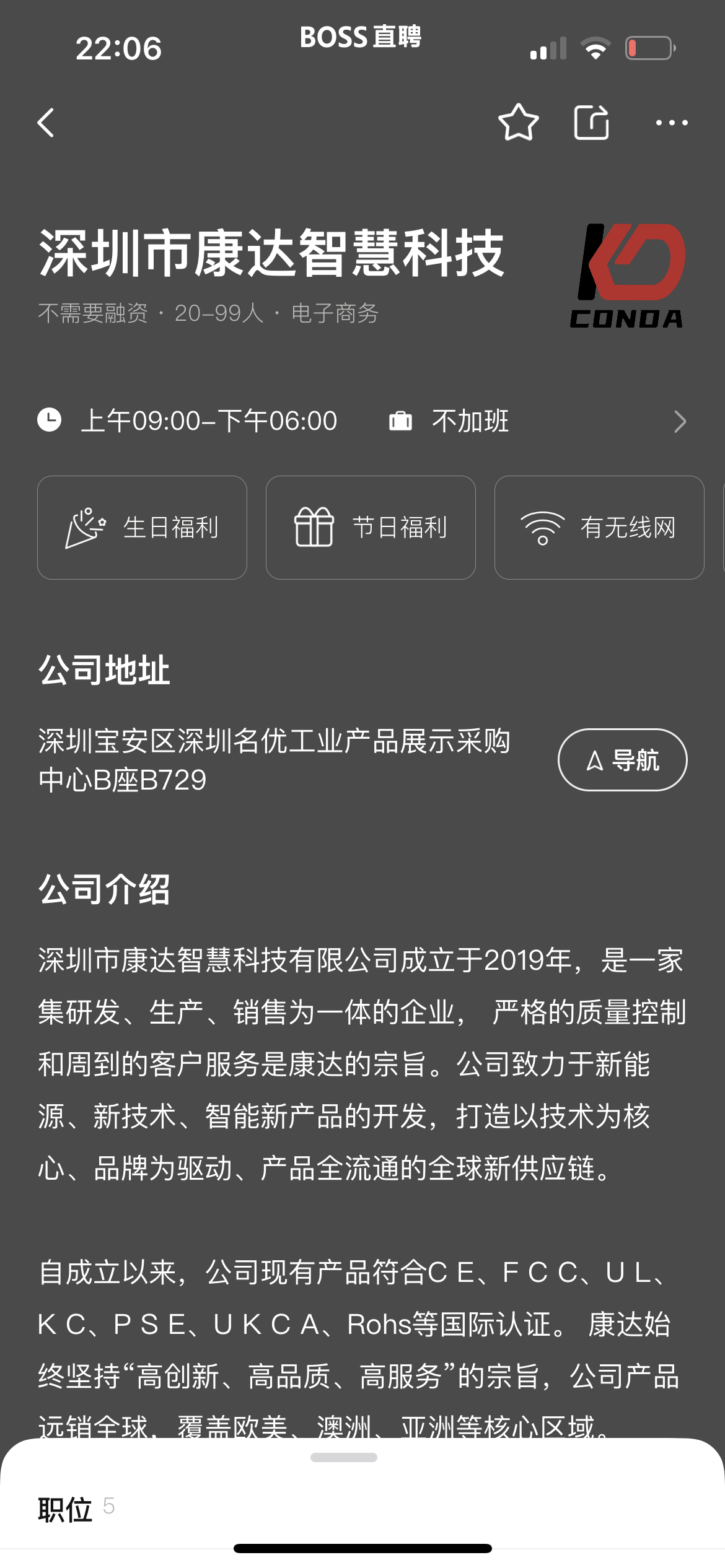Viewport: 725px width, 1568px height.
Task: Open the three-dot overflow menu
Action: pyautogui.click(x=672, y=123)
